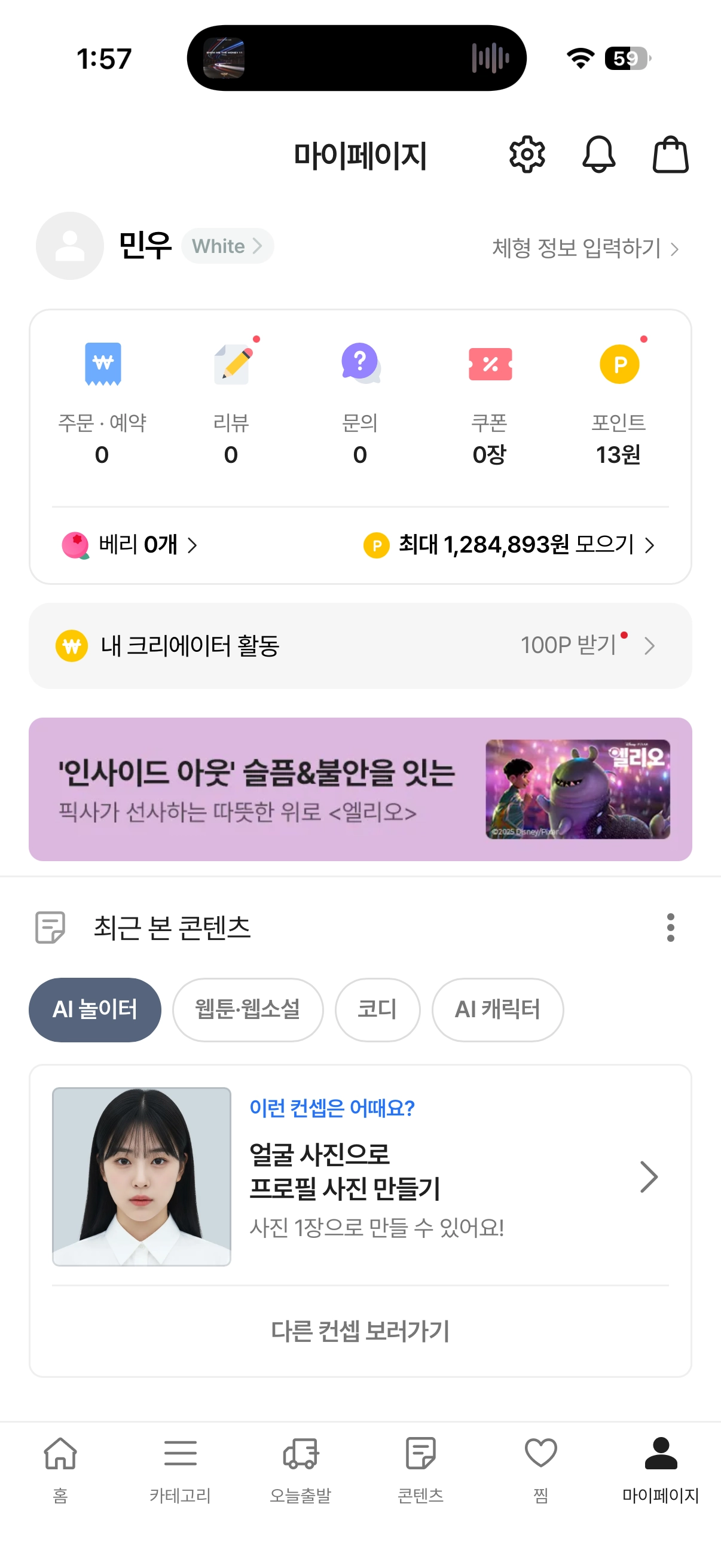The width and height of the screenshot is (721, 1568).
Task: Check the 쿠폰 coupons
Action: point(490,402)
